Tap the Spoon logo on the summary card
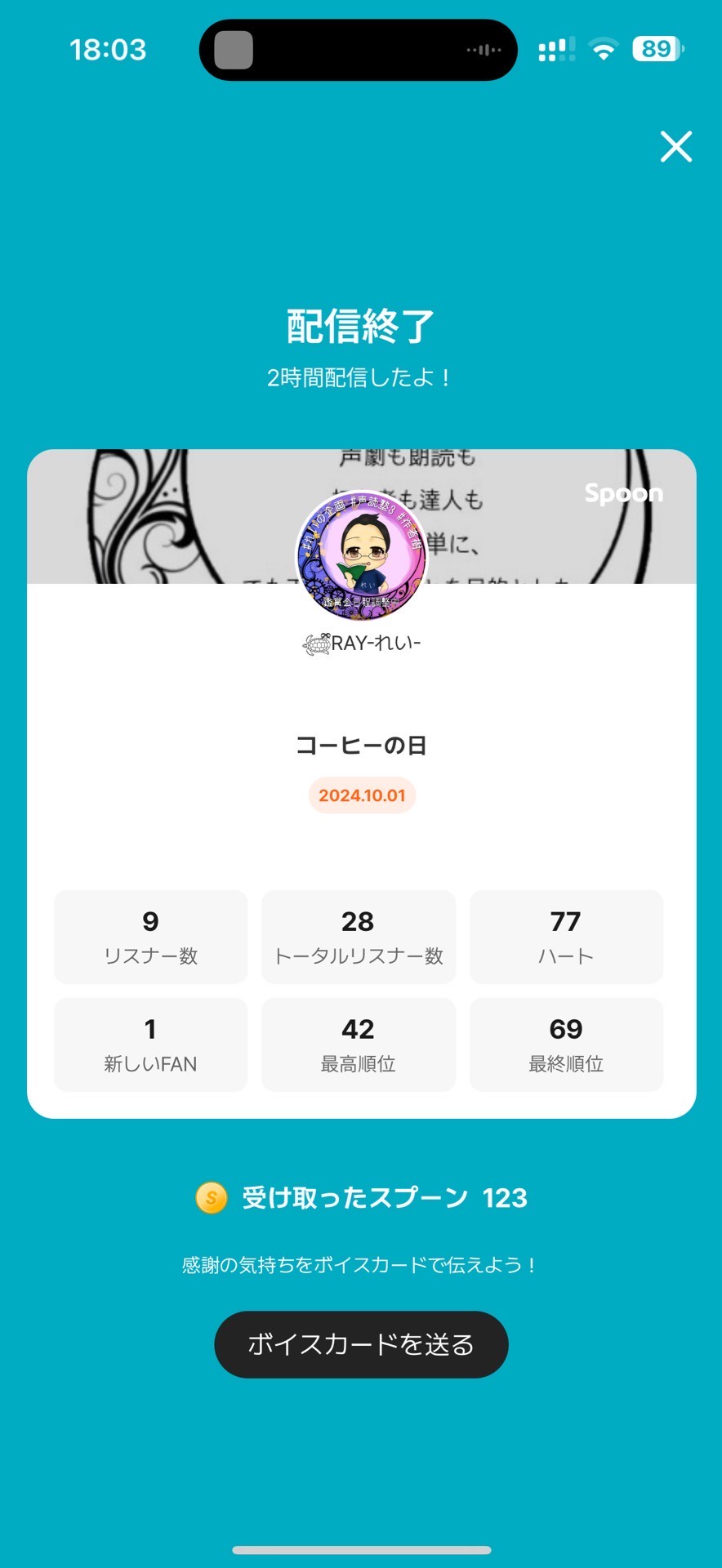 [x=625, y=493]
